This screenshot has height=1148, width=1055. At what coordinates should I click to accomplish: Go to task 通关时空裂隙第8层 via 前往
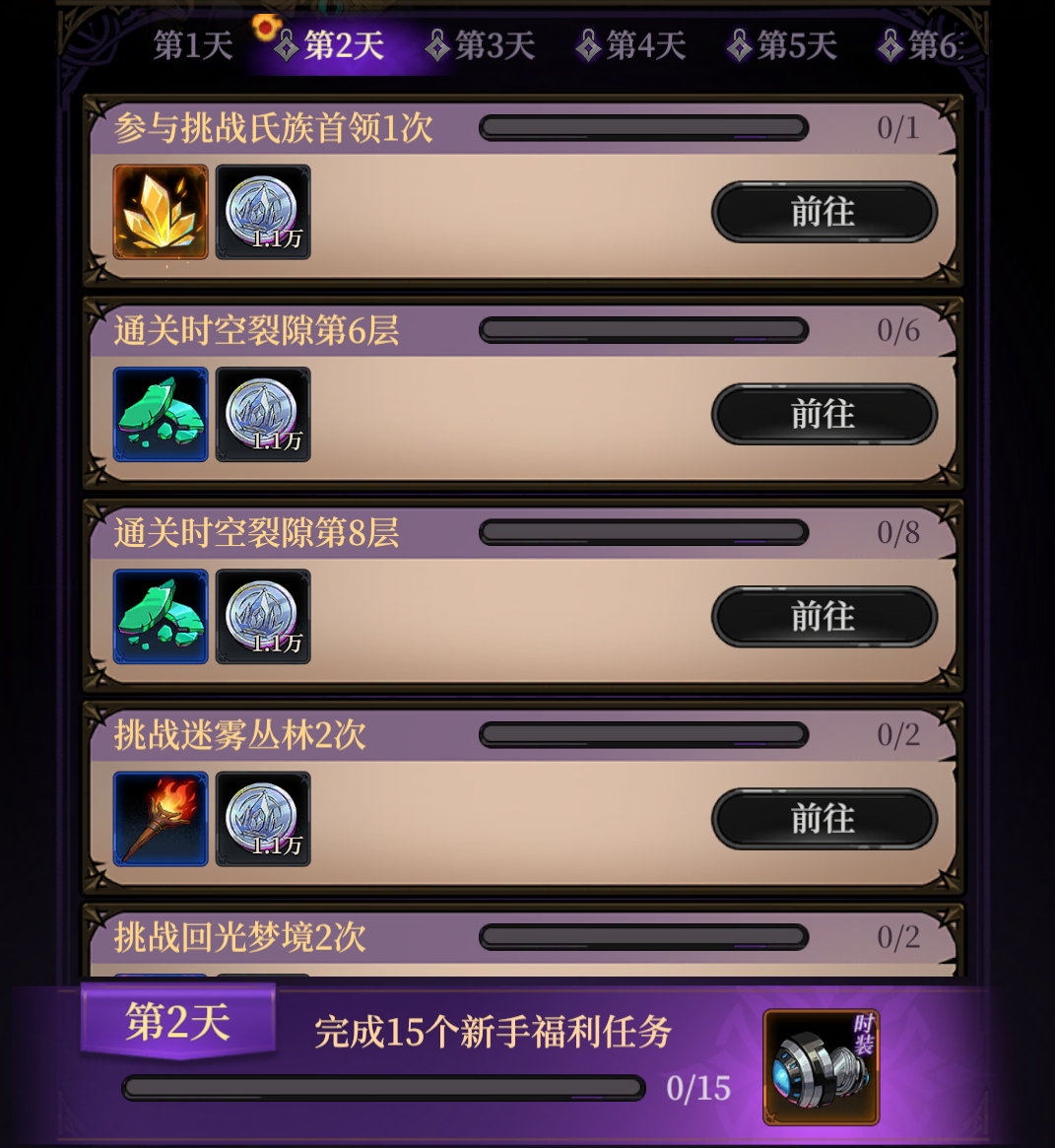[x=824, y=617]
